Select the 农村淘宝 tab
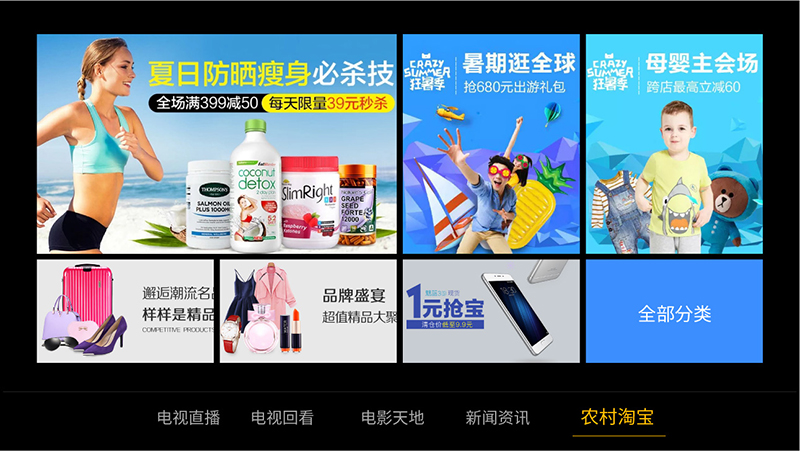800x451 pixels. pyautogui.click(x=617, y=416)
